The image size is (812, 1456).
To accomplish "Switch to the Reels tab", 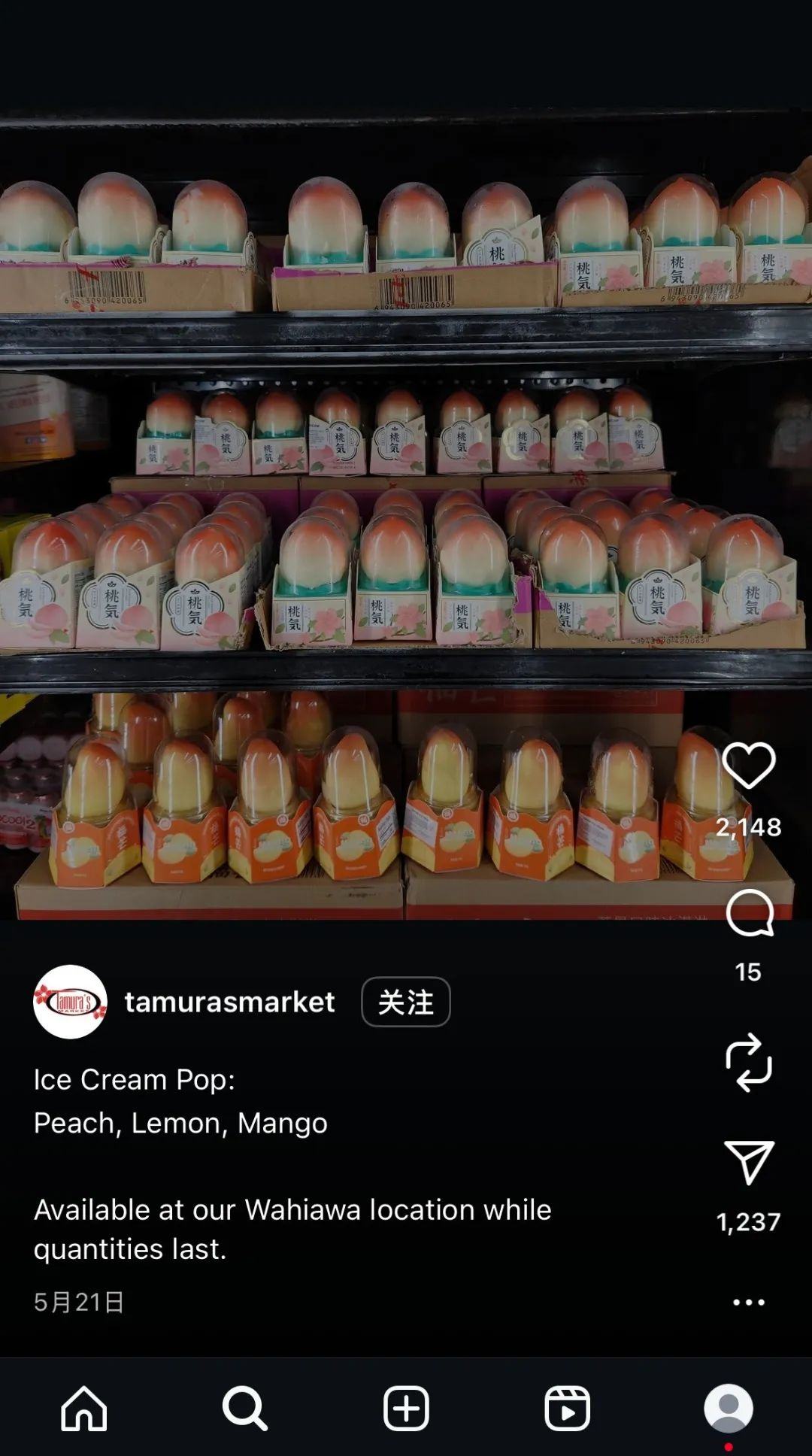I will click(567, 1408).
